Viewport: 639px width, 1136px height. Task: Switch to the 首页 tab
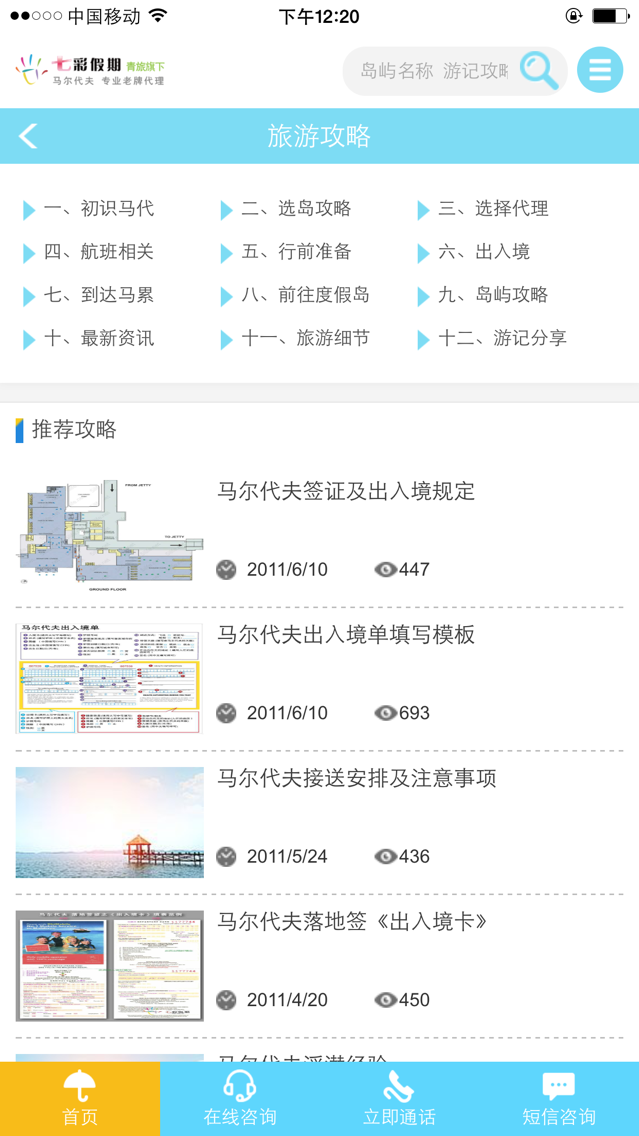pos(80,1098)
